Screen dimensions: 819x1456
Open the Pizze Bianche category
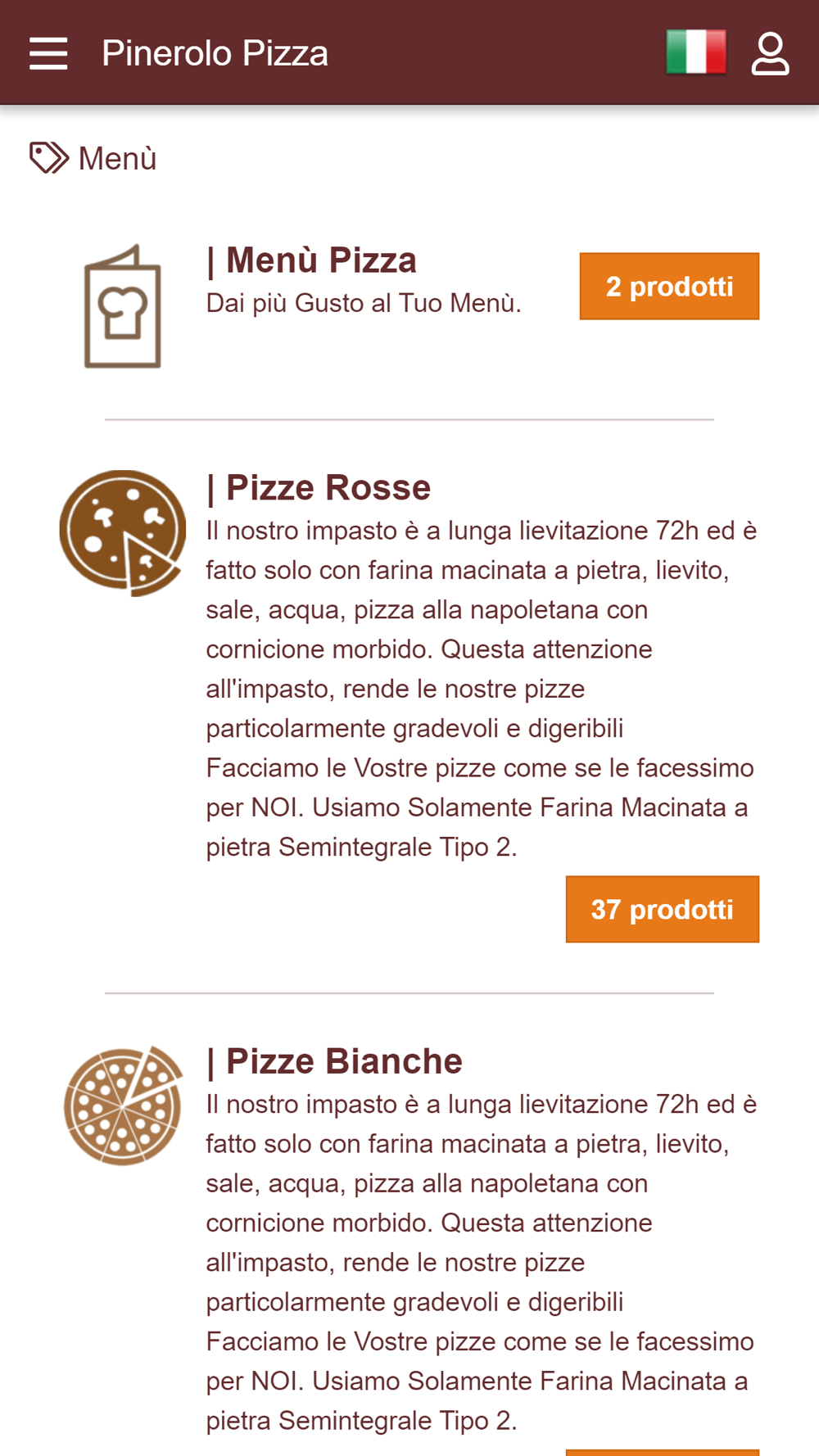pyautogui.click(x=334, y=1061)
